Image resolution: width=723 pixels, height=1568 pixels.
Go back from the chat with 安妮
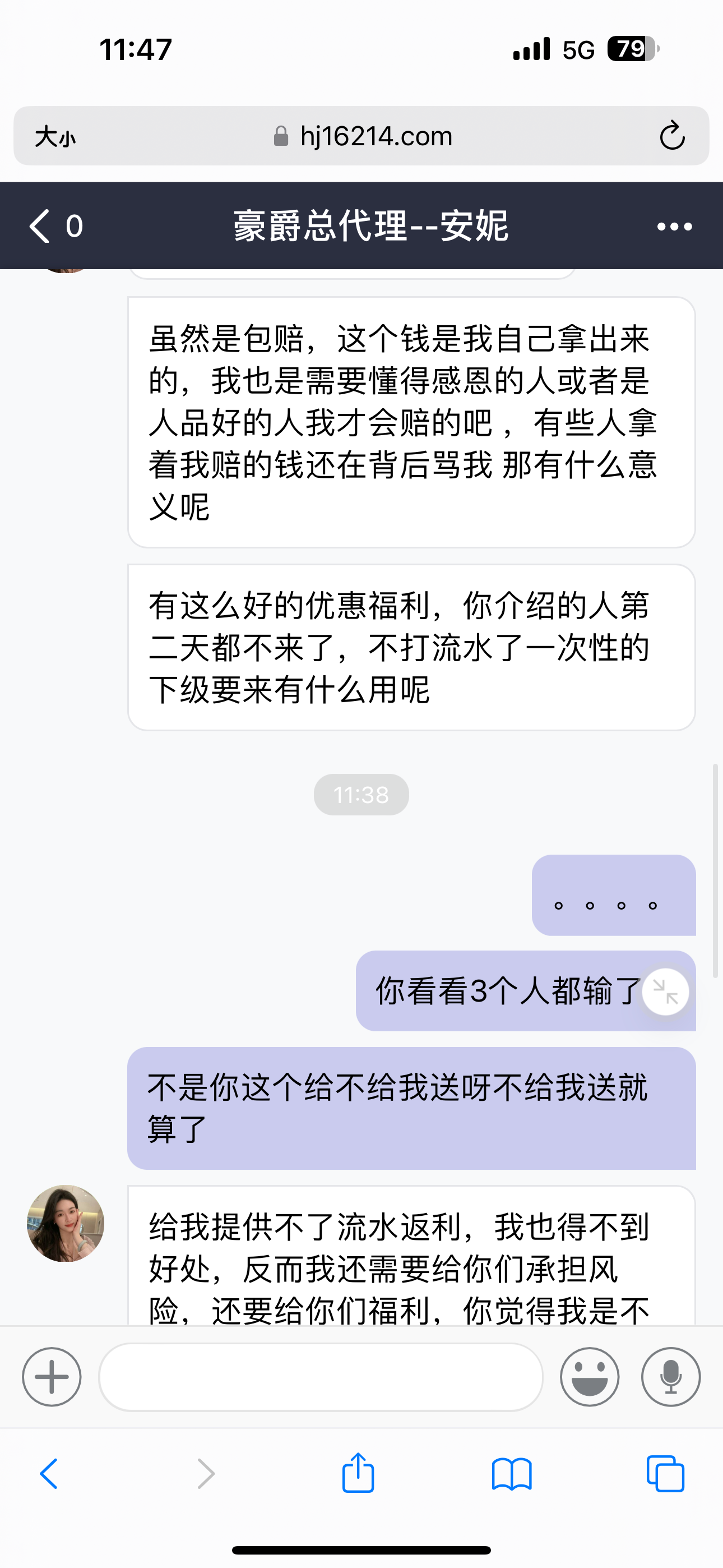tap(40, 226)
